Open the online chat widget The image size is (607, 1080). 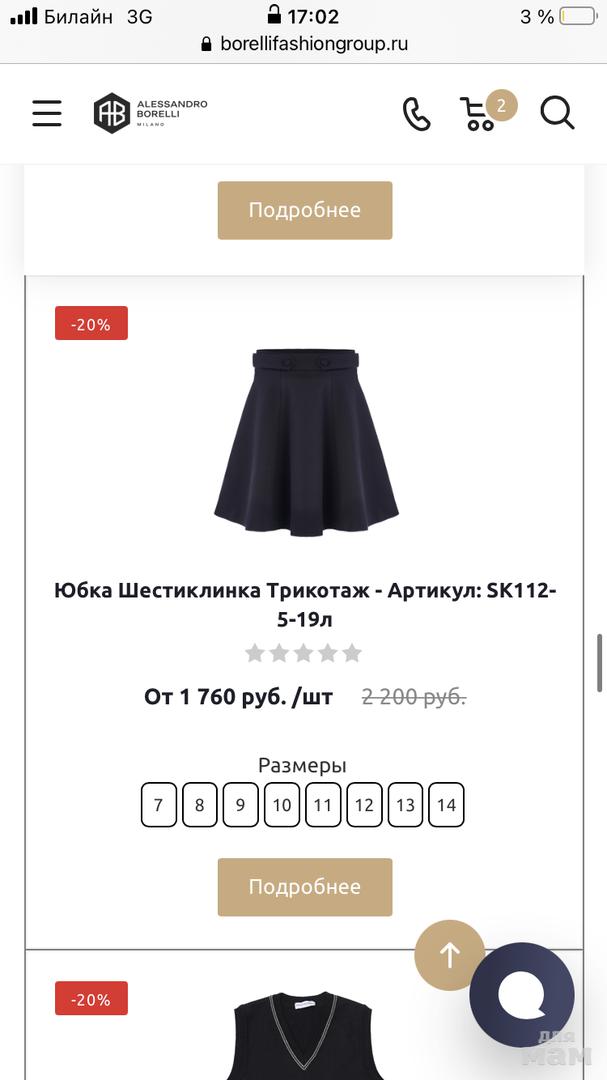click(x=522, y=994)
